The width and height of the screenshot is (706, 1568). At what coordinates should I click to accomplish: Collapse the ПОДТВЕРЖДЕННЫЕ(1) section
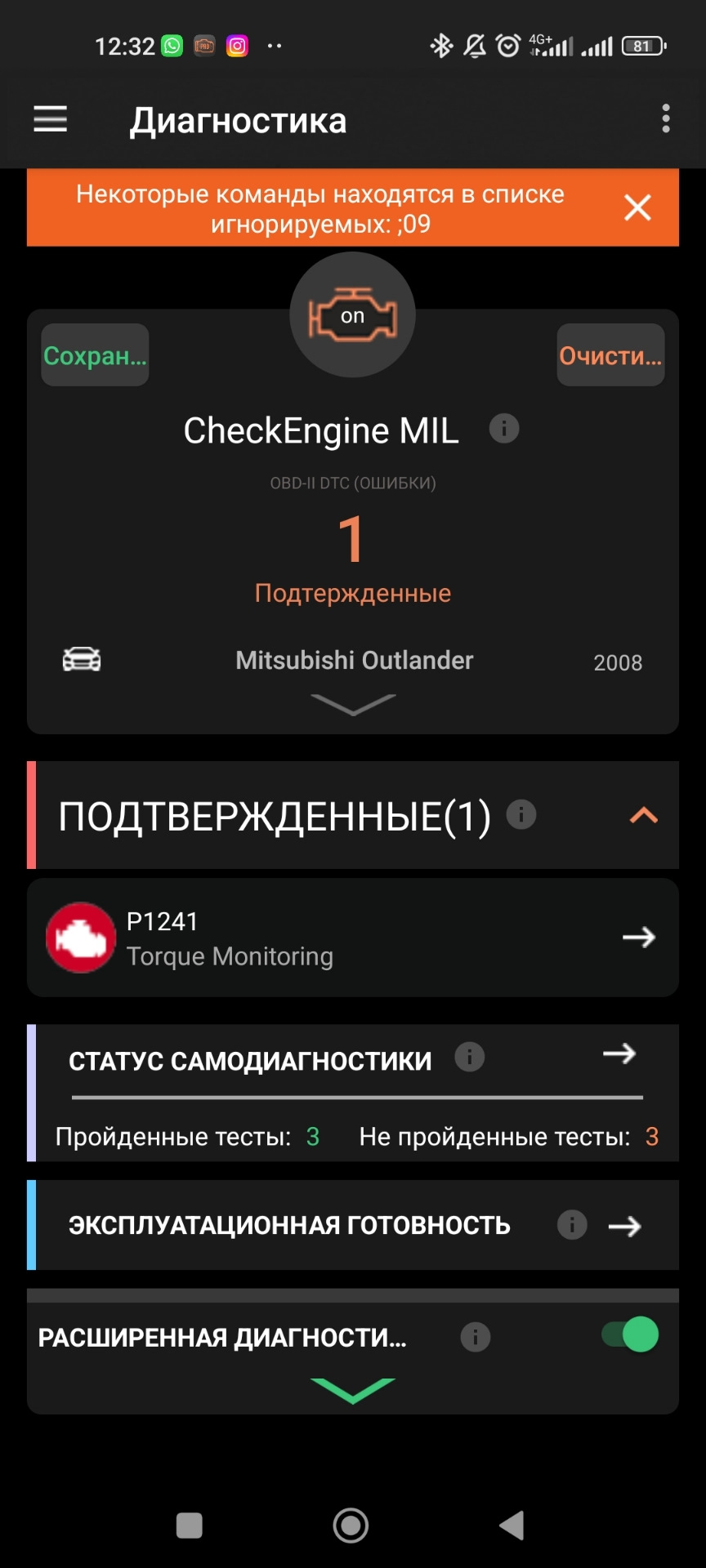coord(644,815)
